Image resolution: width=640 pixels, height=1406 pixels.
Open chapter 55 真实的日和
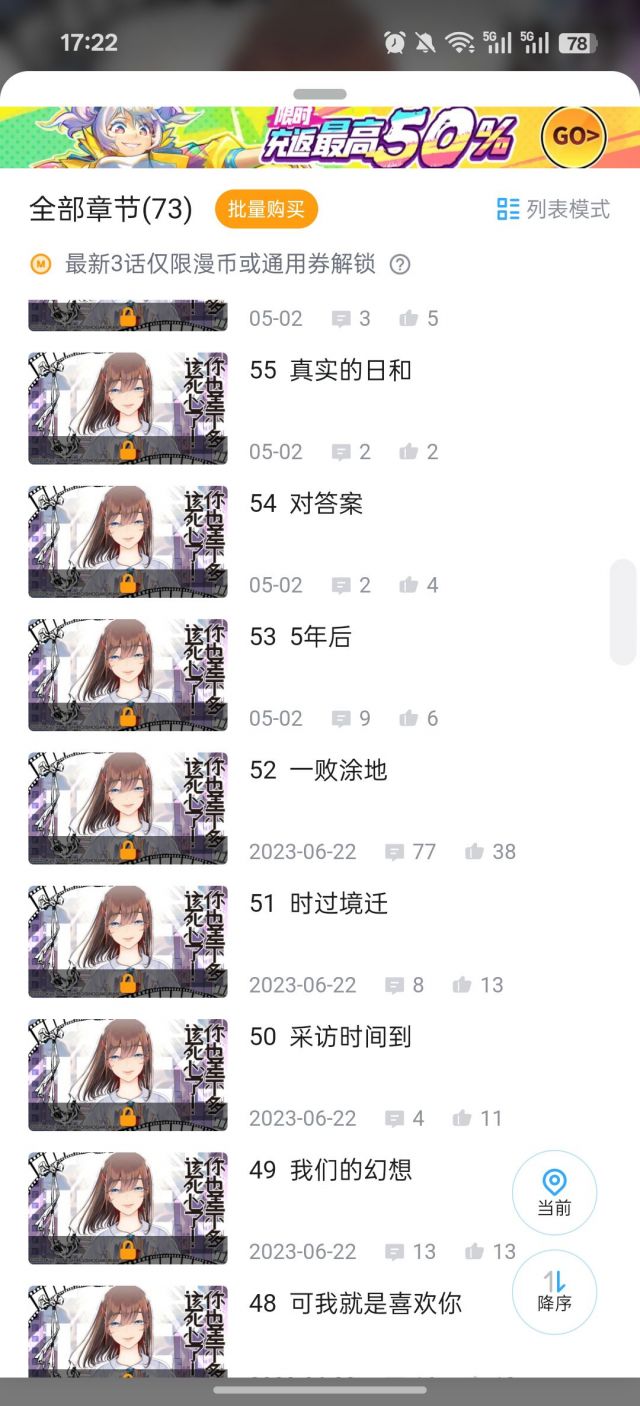320,408
